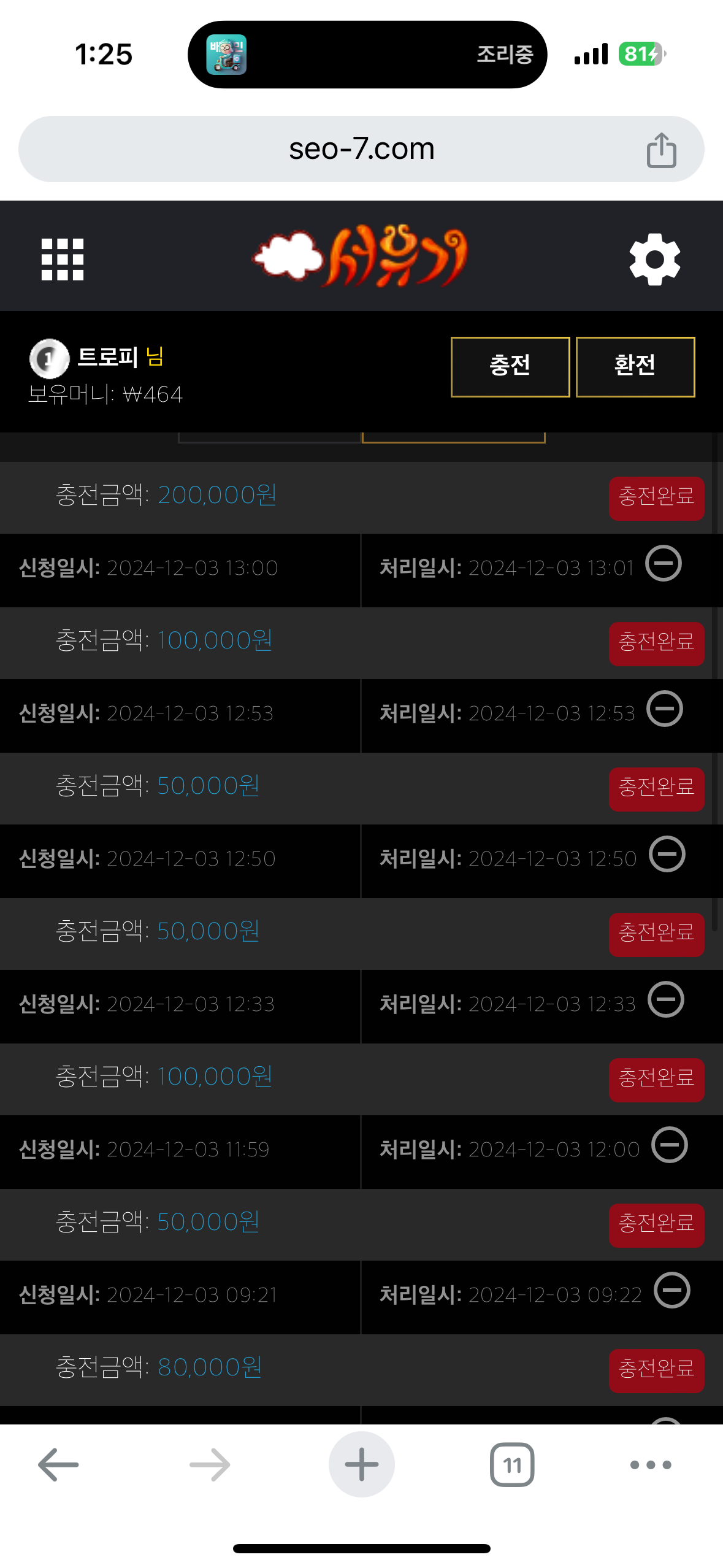
Task: Go back in the browser
Action: click(58, 1465)
